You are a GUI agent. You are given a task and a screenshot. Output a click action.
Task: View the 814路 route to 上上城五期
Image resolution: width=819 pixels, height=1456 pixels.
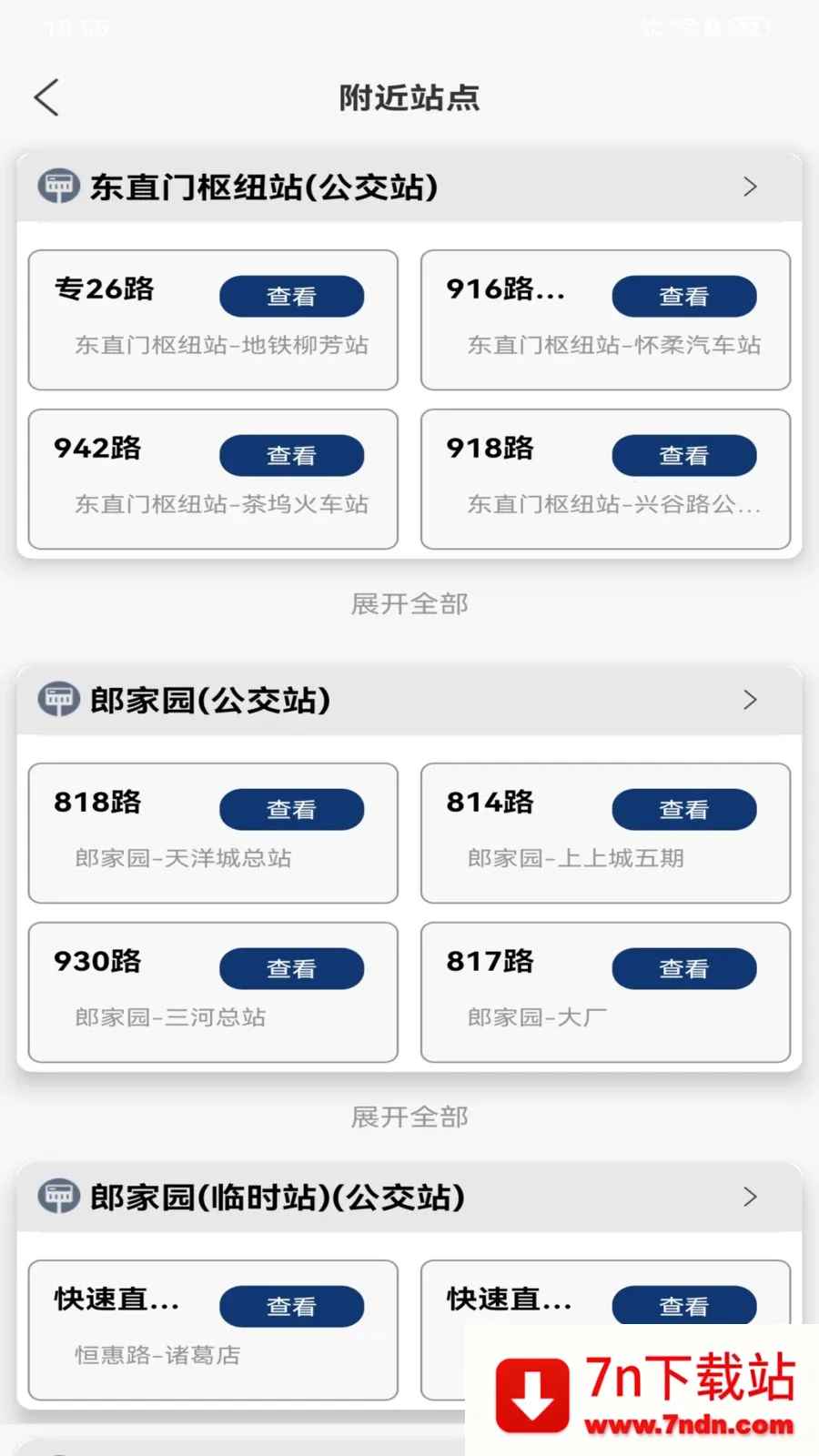click(683, 810)
